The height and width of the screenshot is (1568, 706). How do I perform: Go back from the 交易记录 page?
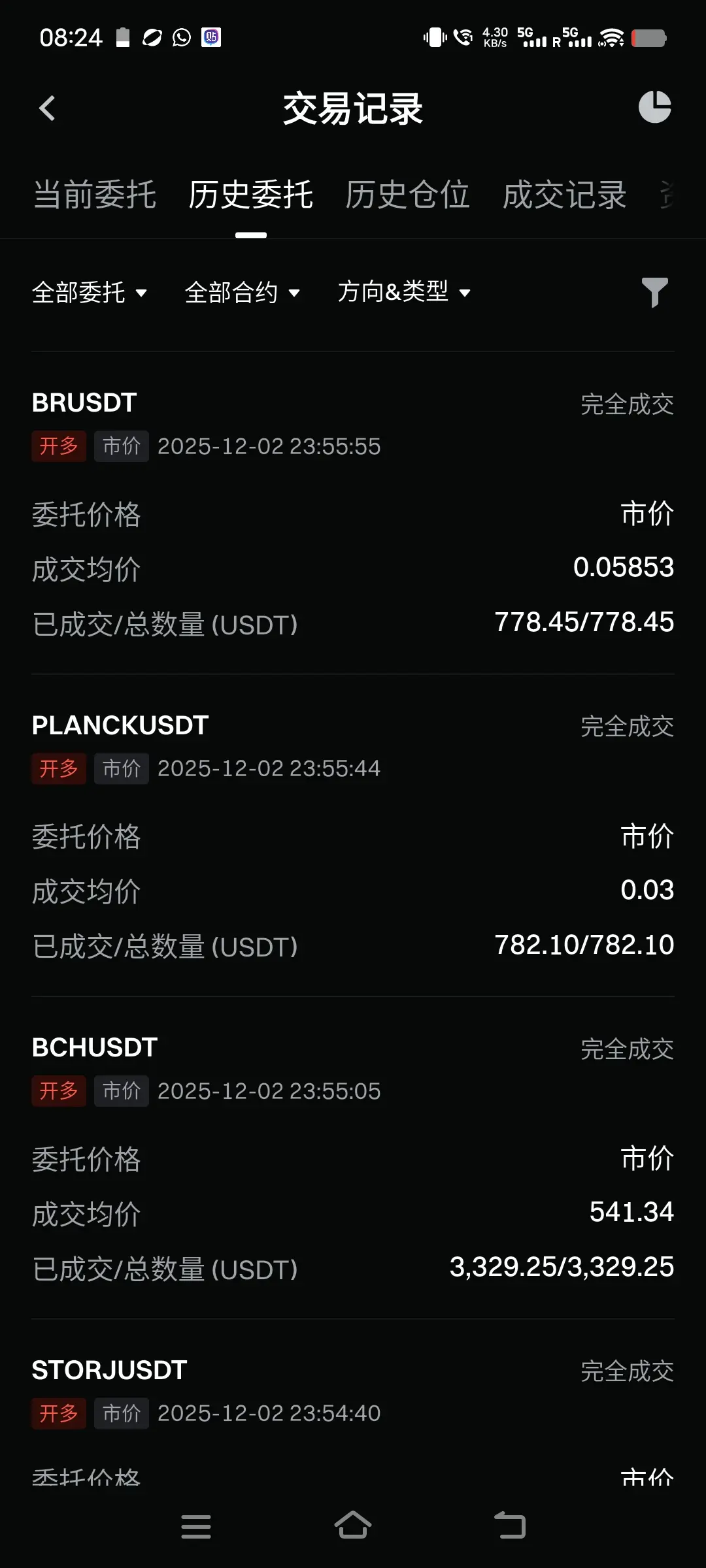click(x=47, y=108)
